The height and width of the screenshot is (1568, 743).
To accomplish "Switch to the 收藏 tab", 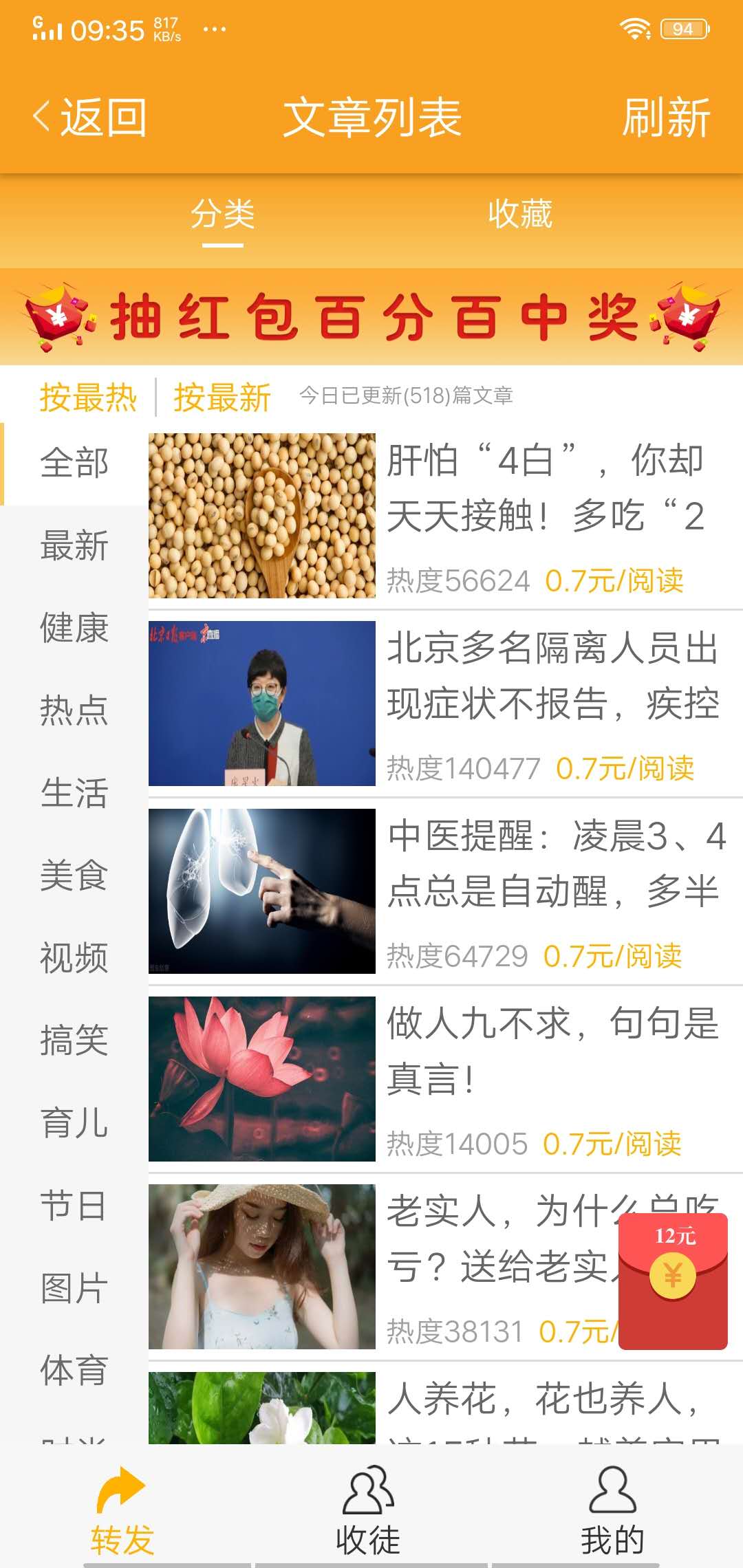I will 521,213.
